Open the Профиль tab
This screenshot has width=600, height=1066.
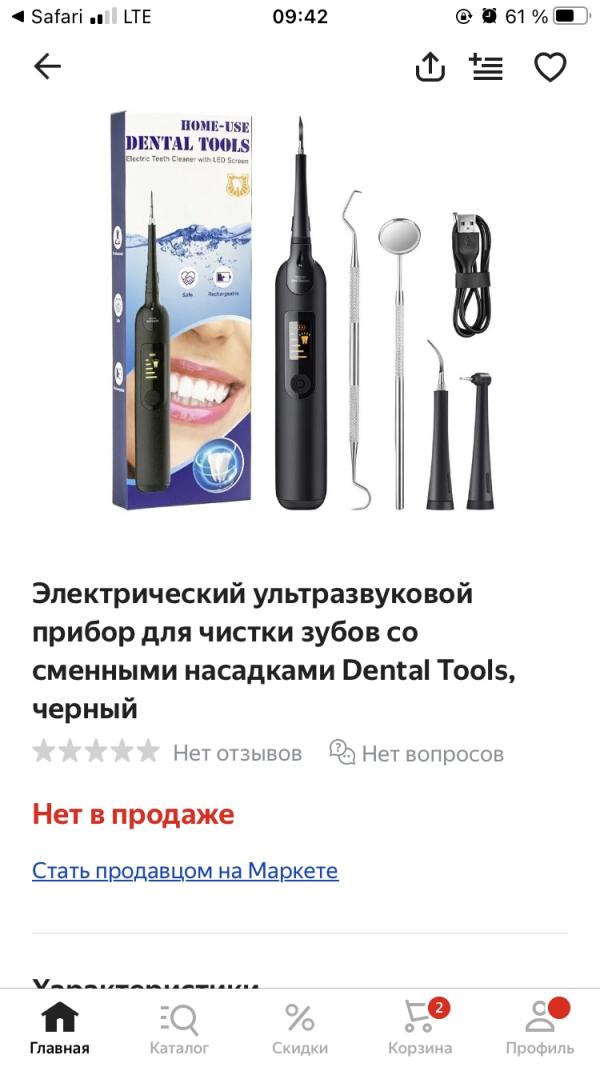(540, 1029)
